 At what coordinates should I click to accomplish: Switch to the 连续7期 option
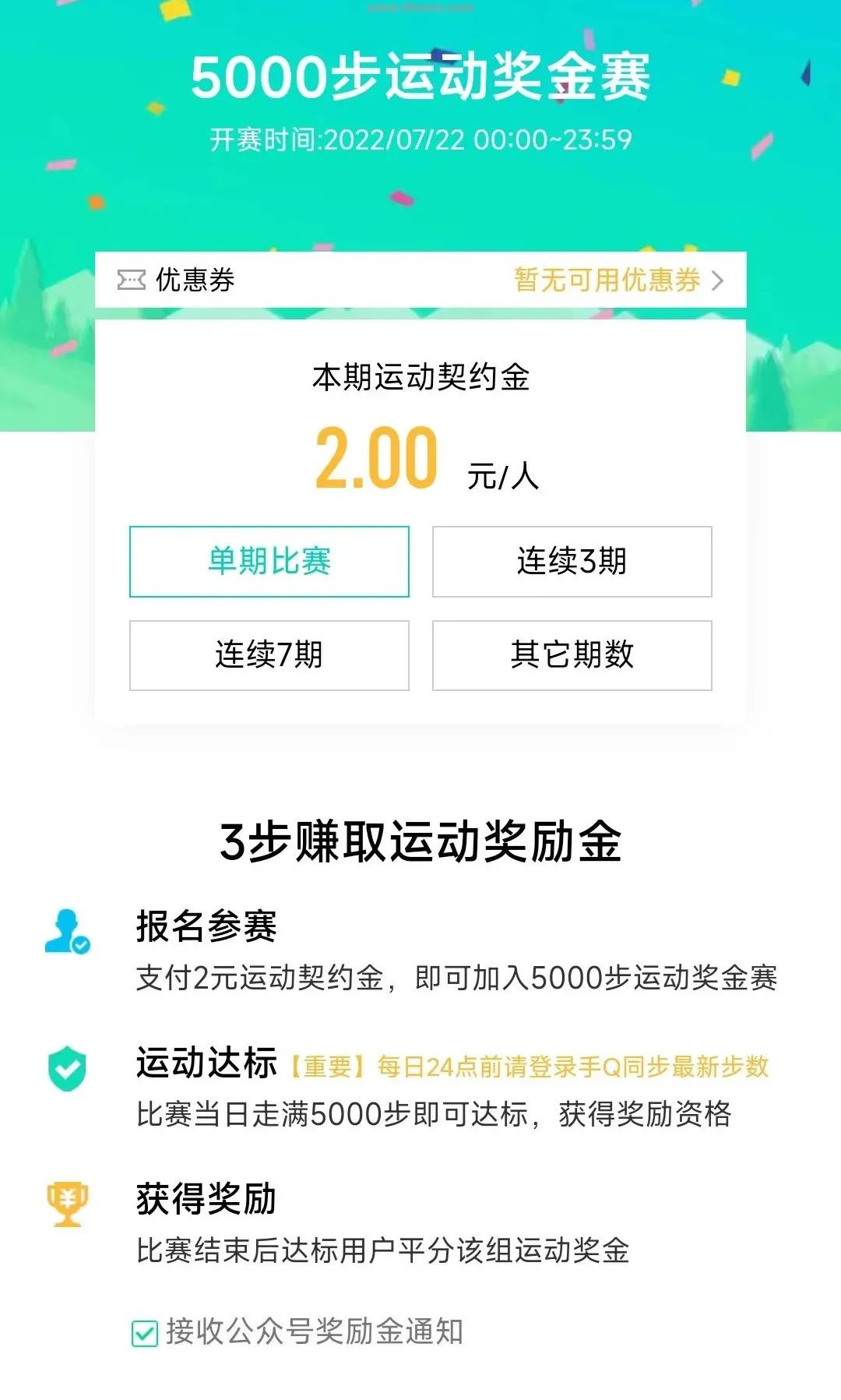coord(269,657)
